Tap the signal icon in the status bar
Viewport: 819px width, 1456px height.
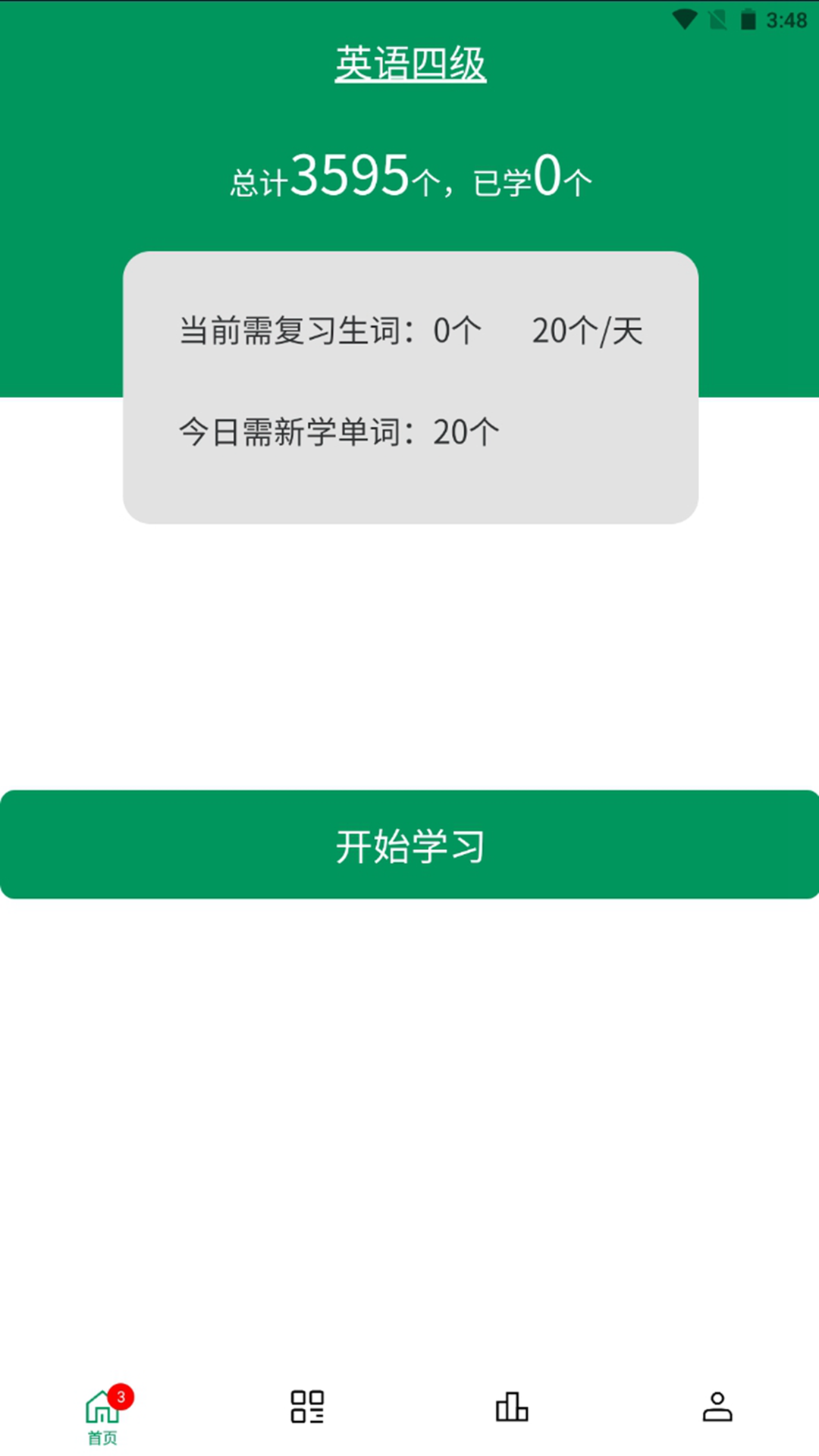point(718,20)
